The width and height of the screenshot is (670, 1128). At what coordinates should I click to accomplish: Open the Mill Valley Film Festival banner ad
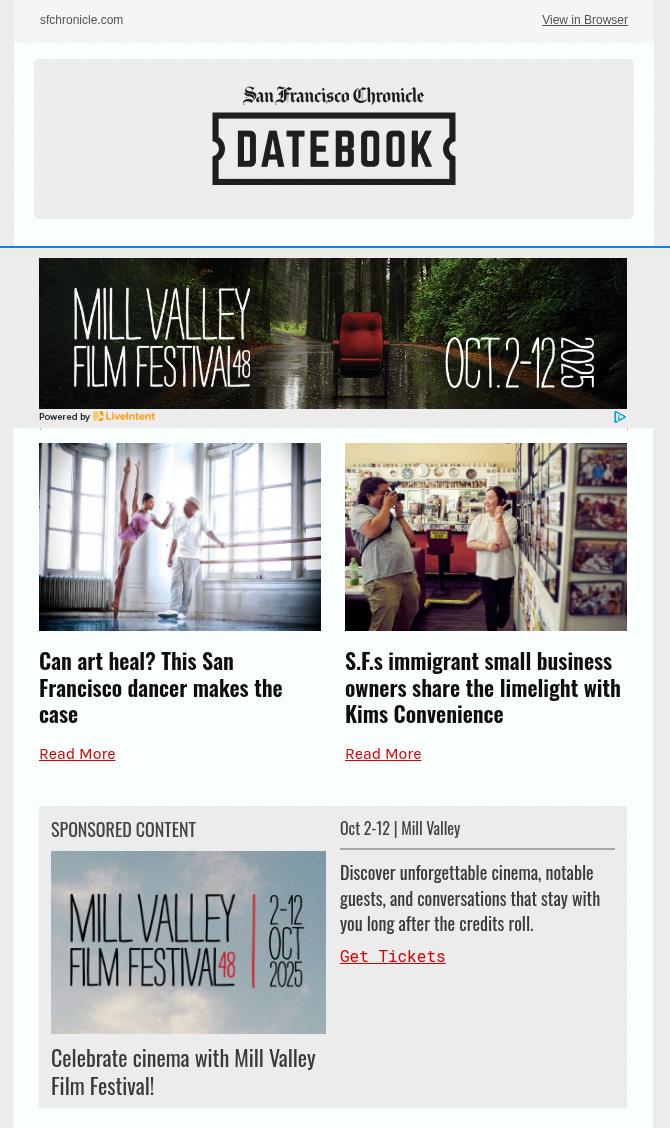click(332, 334)
